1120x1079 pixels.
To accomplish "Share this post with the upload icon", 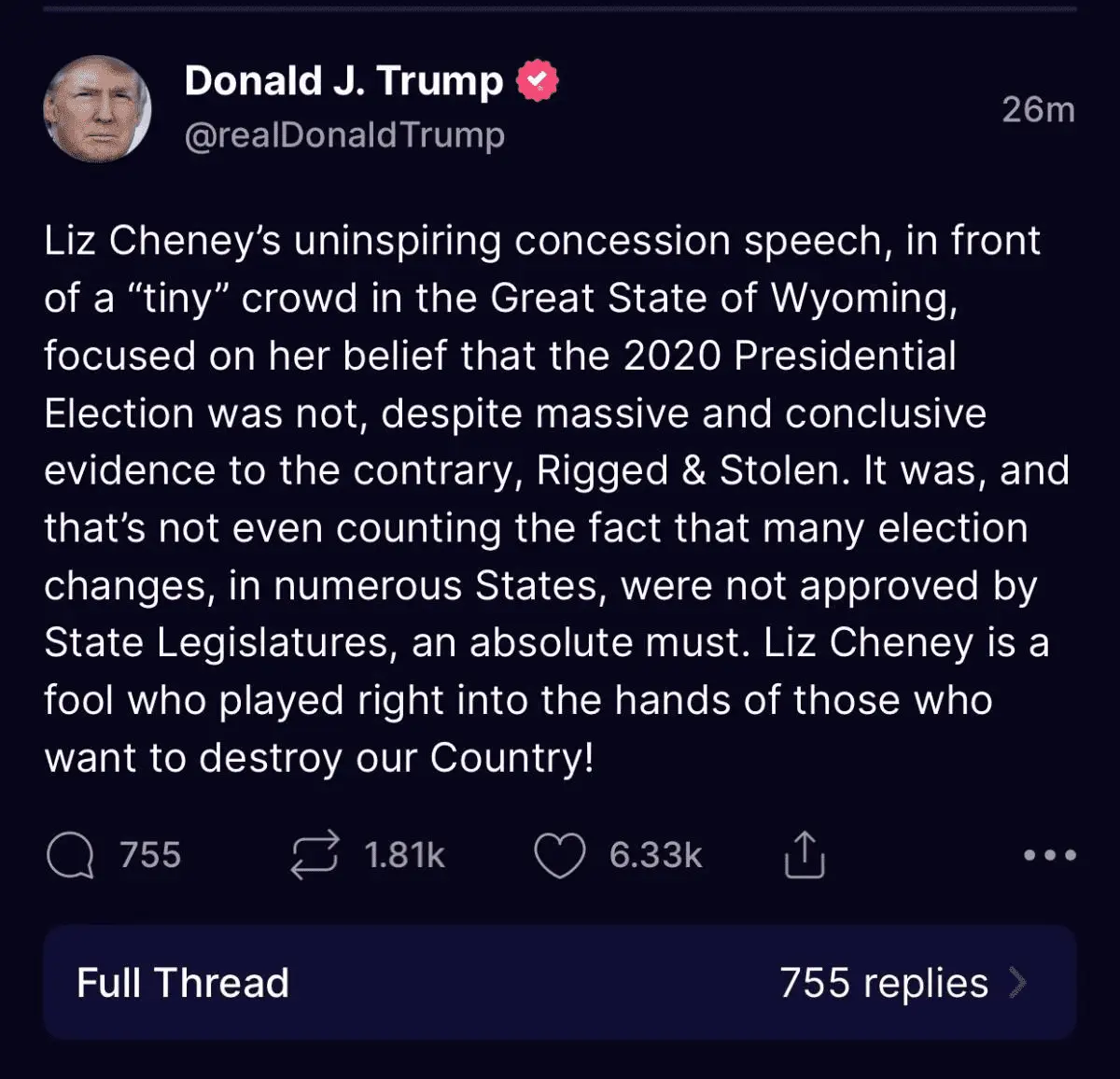I will (x=804, y=855).
